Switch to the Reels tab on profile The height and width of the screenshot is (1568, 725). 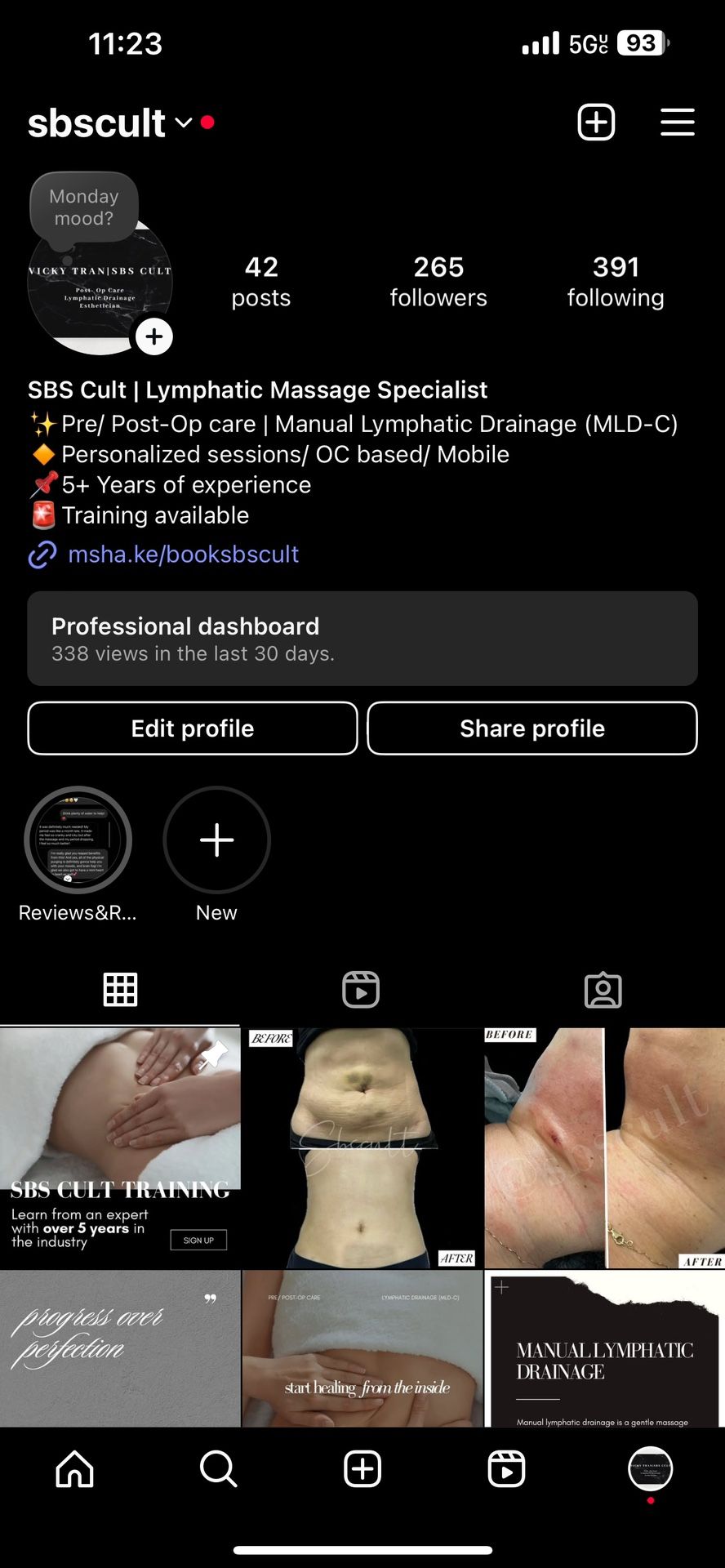361,990
